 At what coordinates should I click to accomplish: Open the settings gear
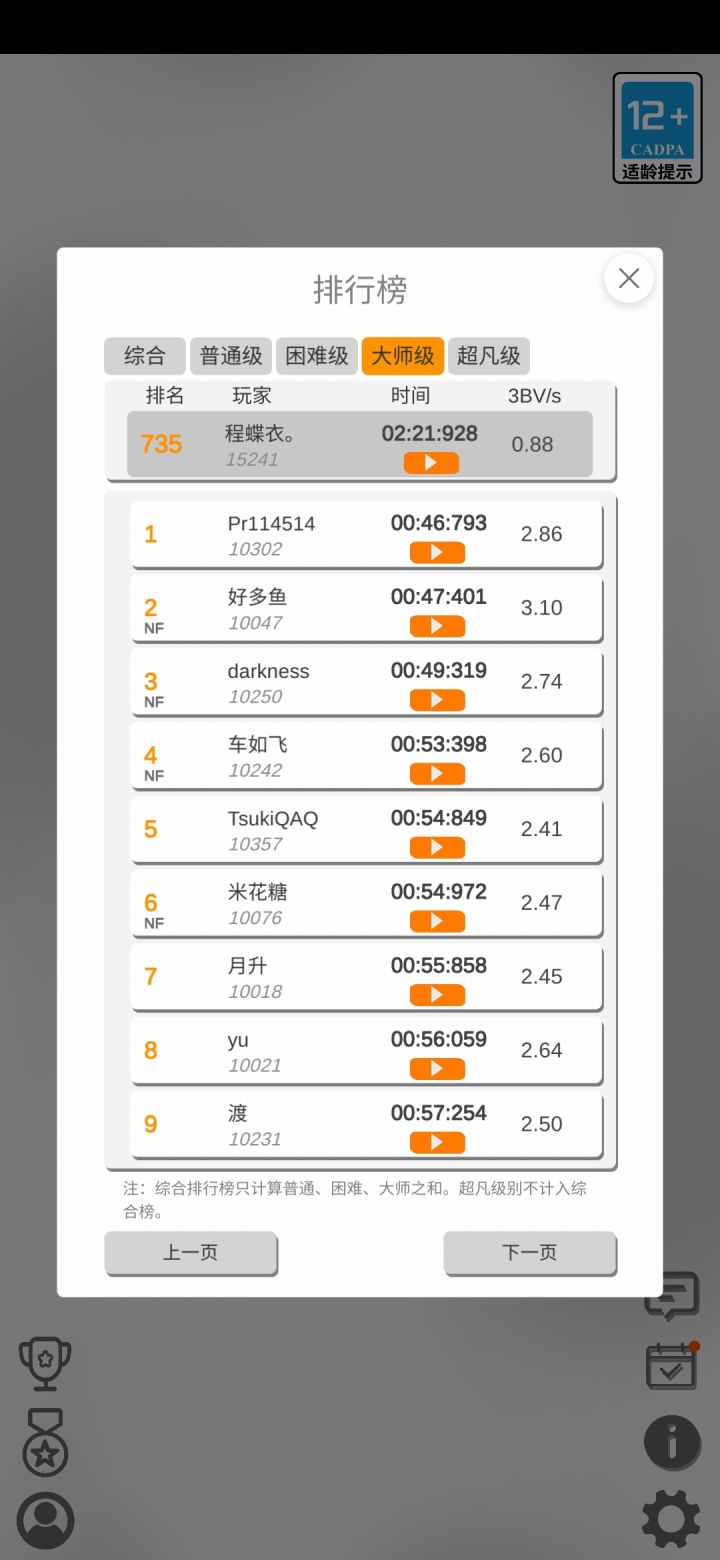(670, 1519)
